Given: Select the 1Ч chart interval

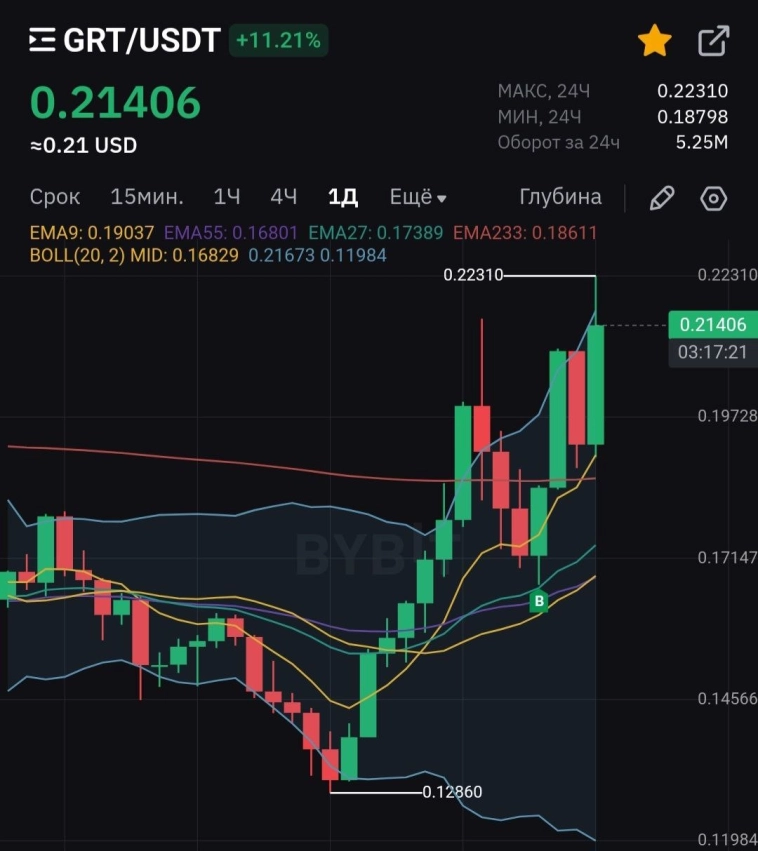Looking at the screenshot, I should pyautogui.click(x=227, y=197).
